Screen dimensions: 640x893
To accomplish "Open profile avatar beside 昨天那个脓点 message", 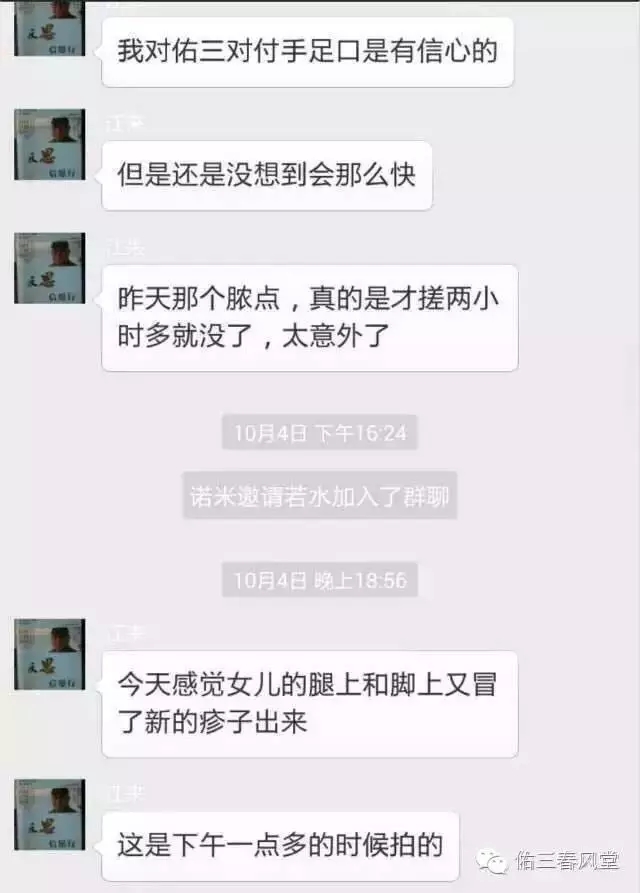I will point(49,268).
